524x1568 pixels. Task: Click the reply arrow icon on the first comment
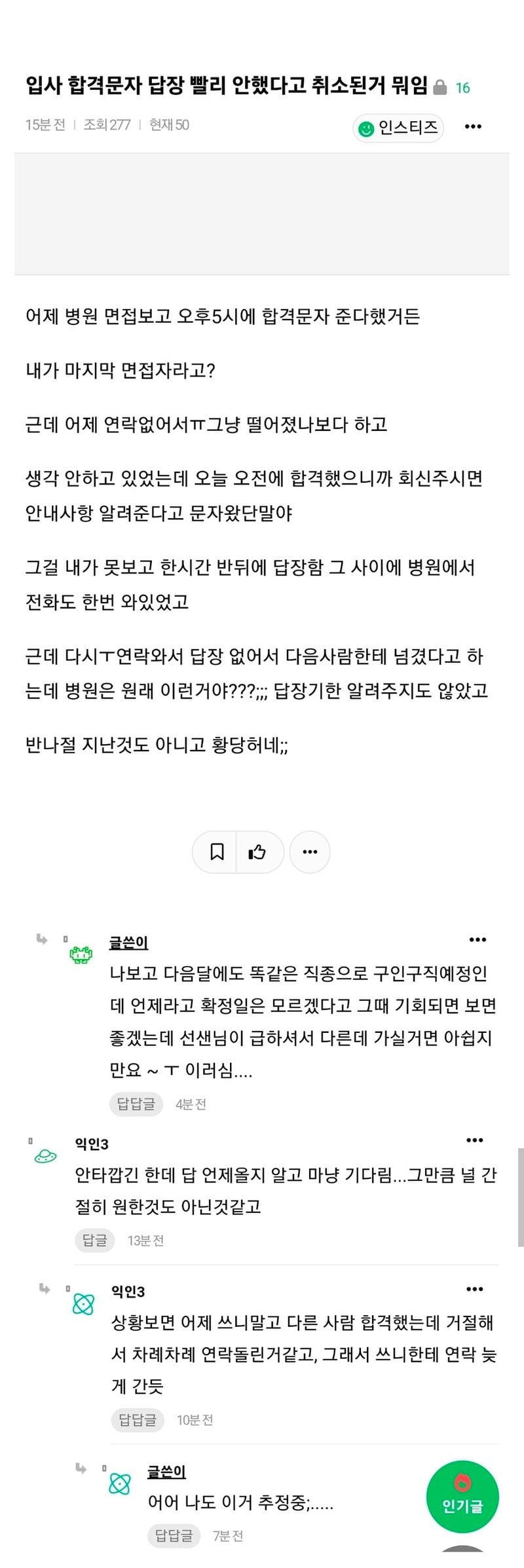pyautogui.click(x=41, y=939)
